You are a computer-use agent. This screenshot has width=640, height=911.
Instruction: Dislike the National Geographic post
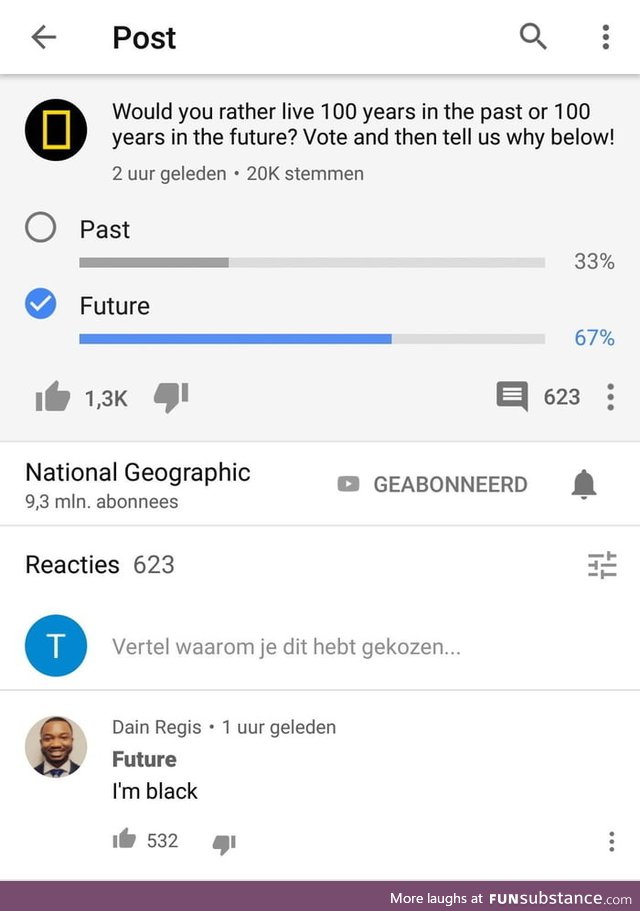click(171, 397)
